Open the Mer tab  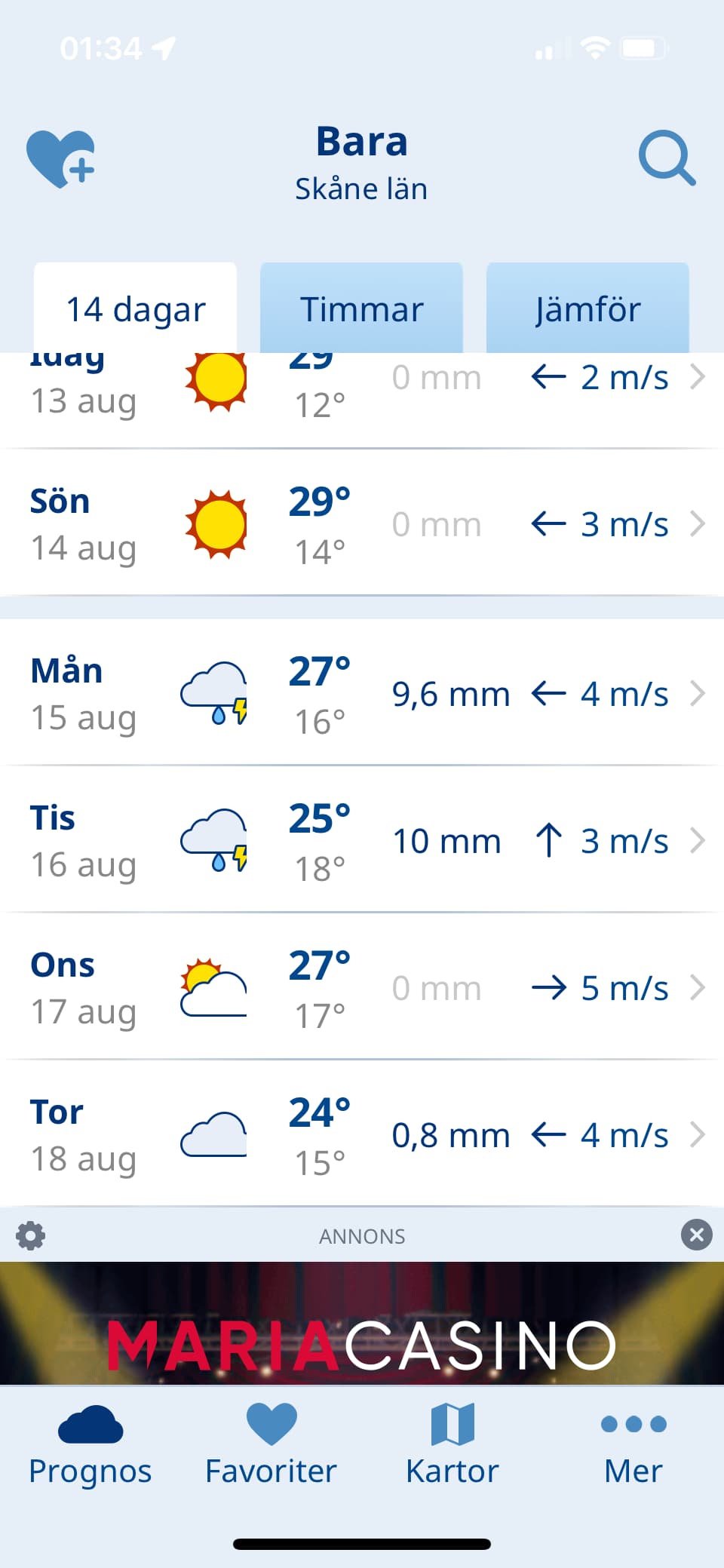(633, 1446)
